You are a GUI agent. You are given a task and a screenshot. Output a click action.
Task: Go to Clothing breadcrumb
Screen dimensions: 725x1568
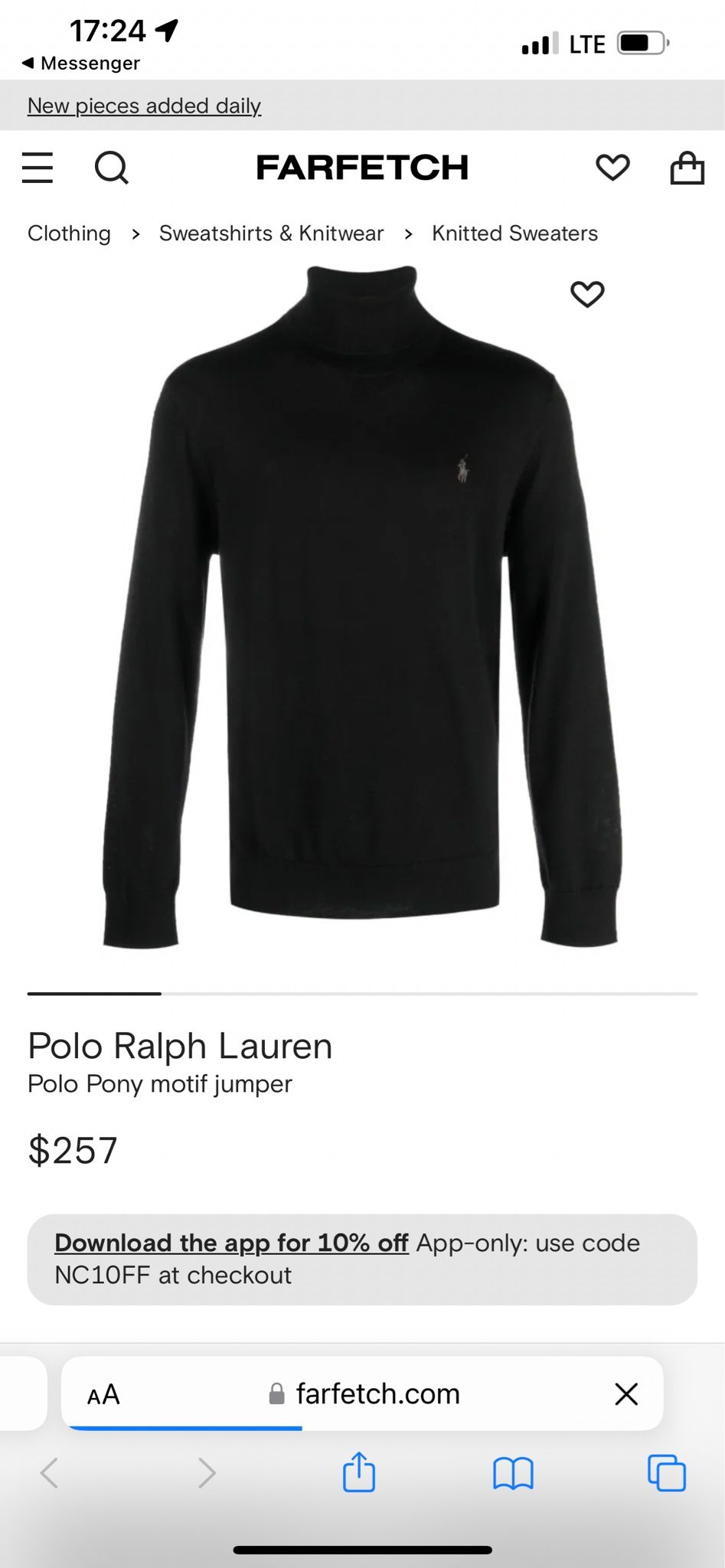coord(69,234)
